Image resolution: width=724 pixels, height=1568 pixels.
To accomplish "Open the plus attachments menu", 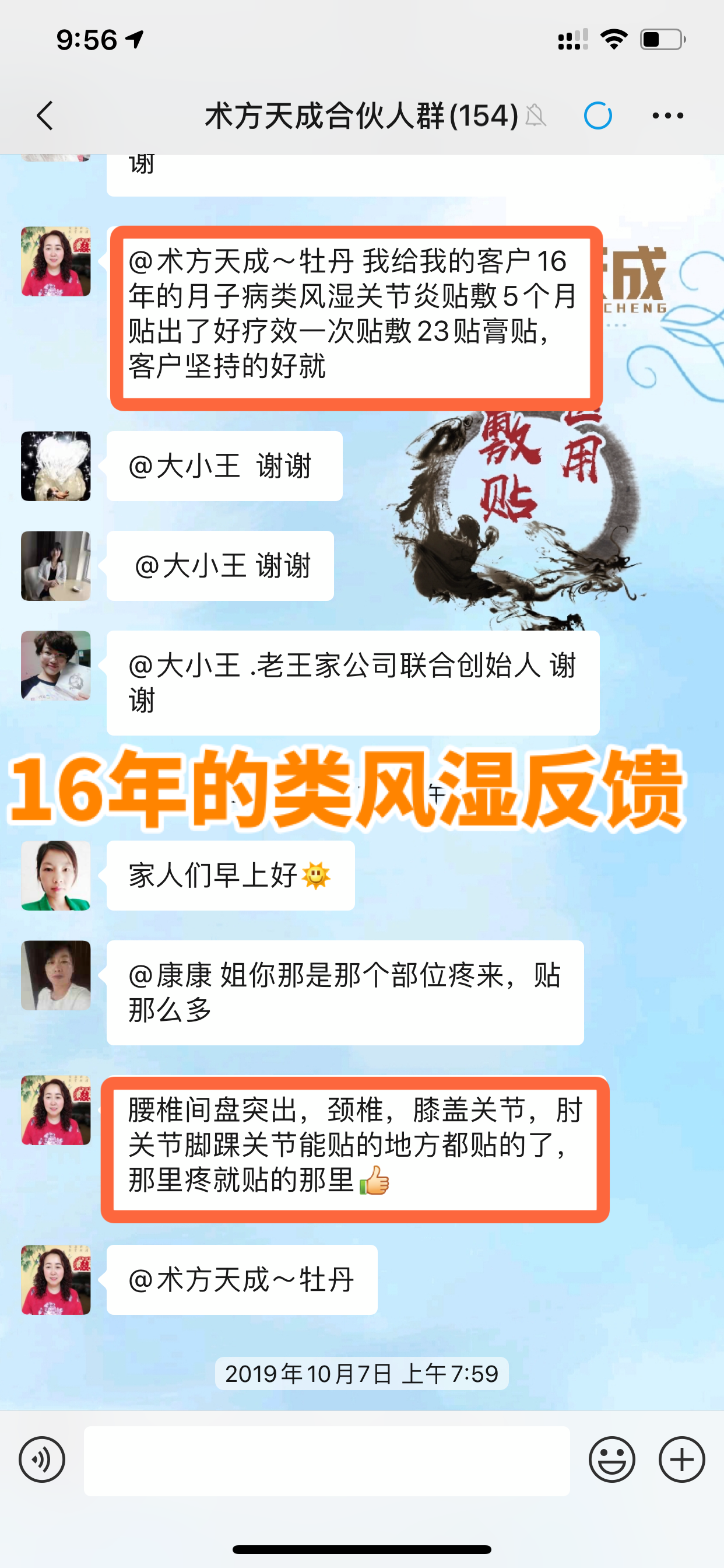I will [681, 1459].
